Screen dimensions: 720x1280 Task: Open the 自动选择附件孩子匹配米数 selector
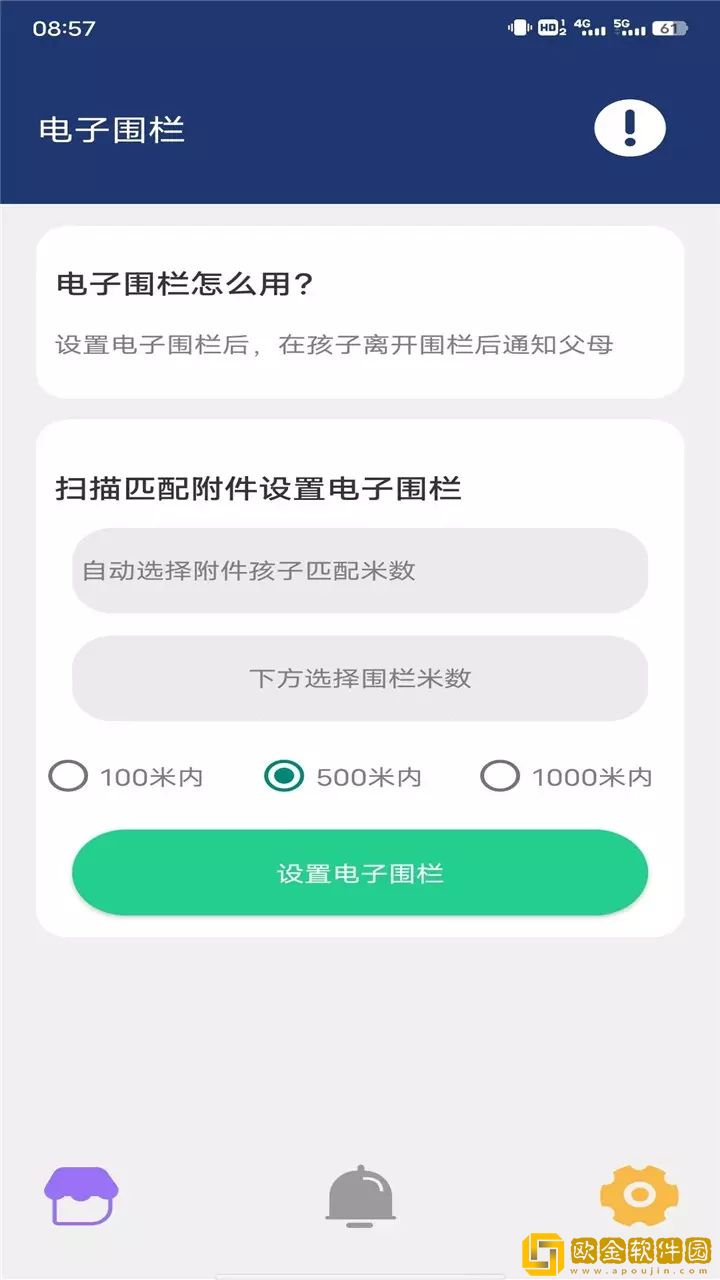tap(360, 569)
